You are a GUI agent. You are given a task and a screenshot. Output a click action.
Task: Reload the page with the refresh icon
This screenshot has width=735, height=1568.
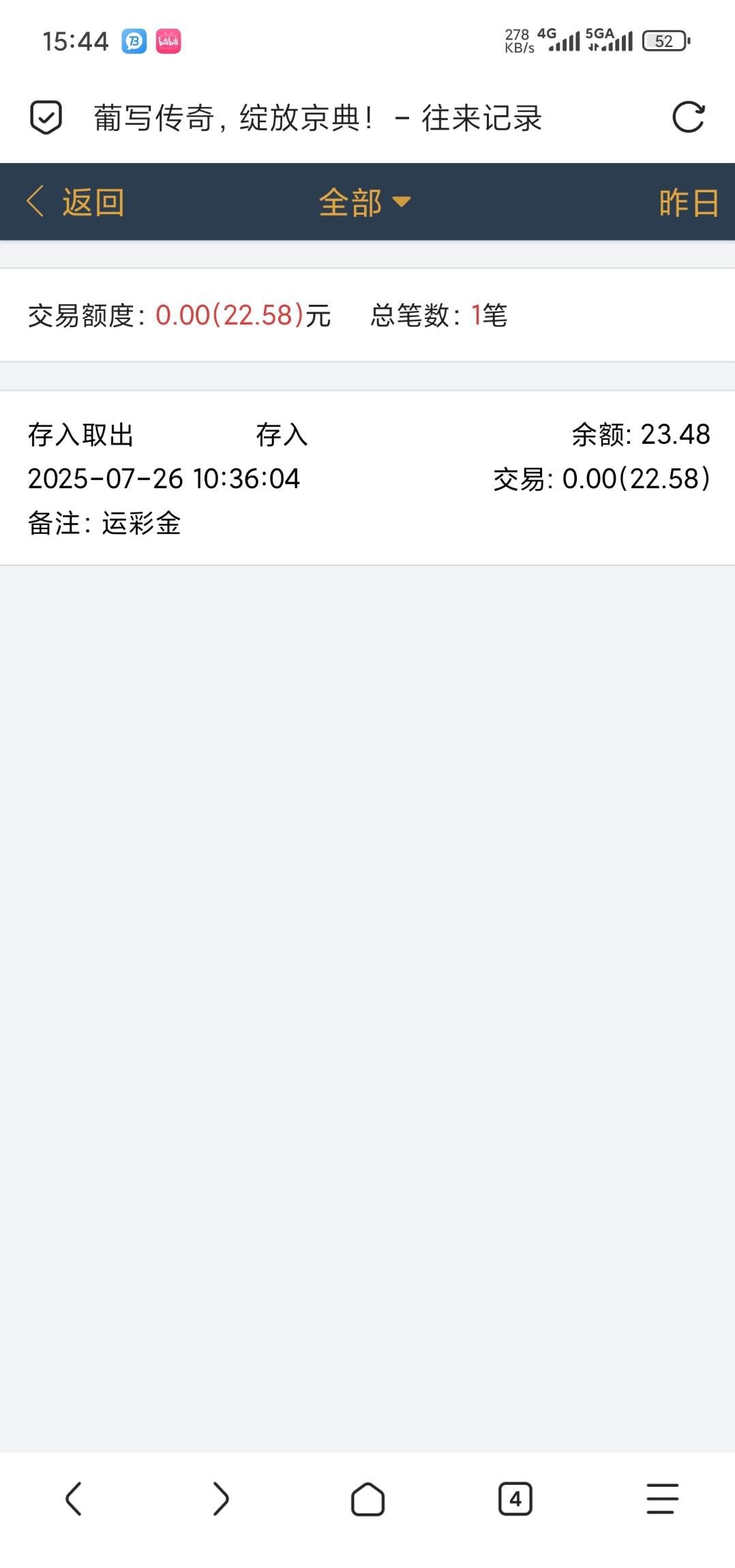point(687,117)
